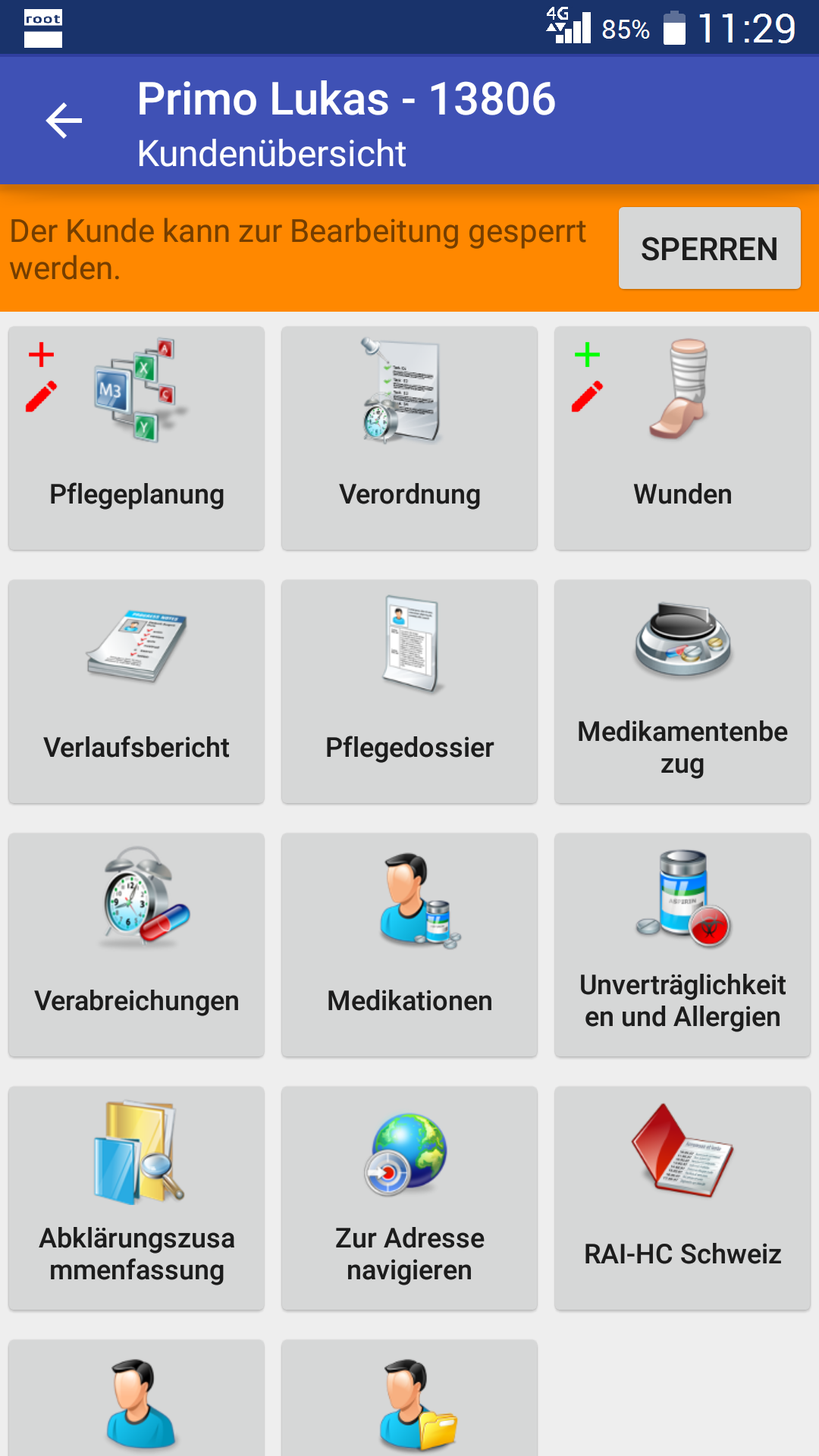Image resolution: width=819 pixels, height=1456 pixels.
Task: Open the Medikationen tile
Action: click(x=409, y=945)
